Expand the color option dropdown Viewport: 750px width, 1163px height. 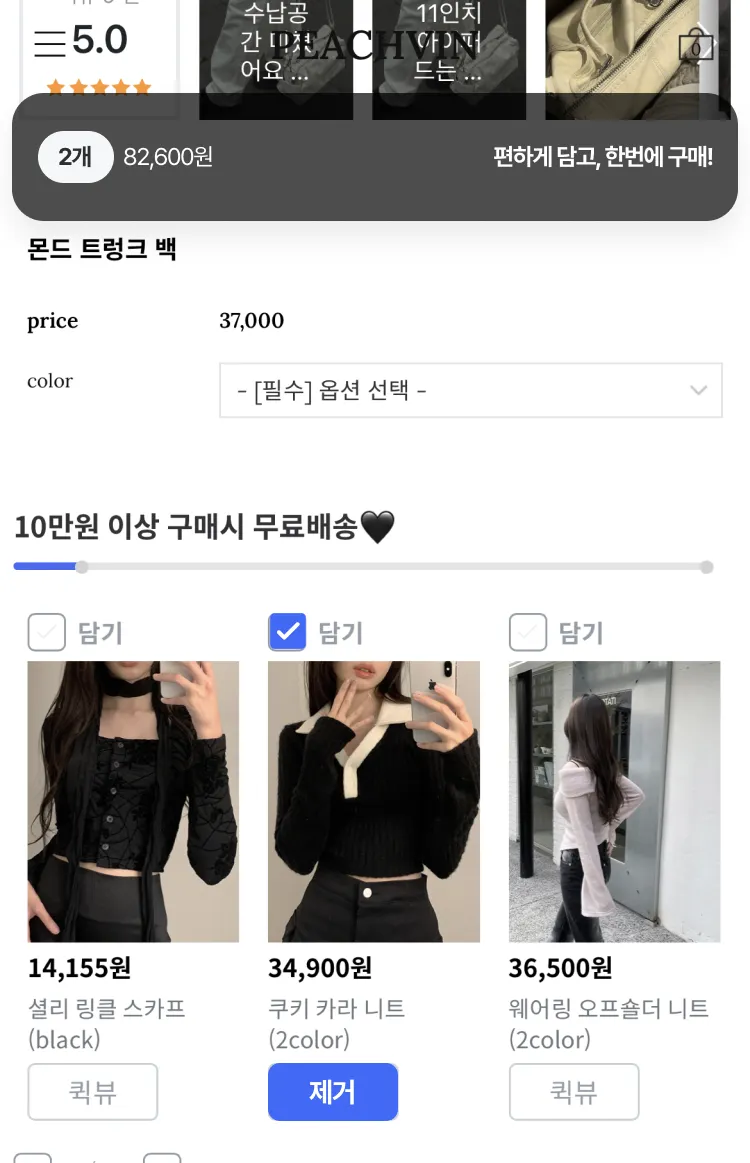tap(470, 390)
